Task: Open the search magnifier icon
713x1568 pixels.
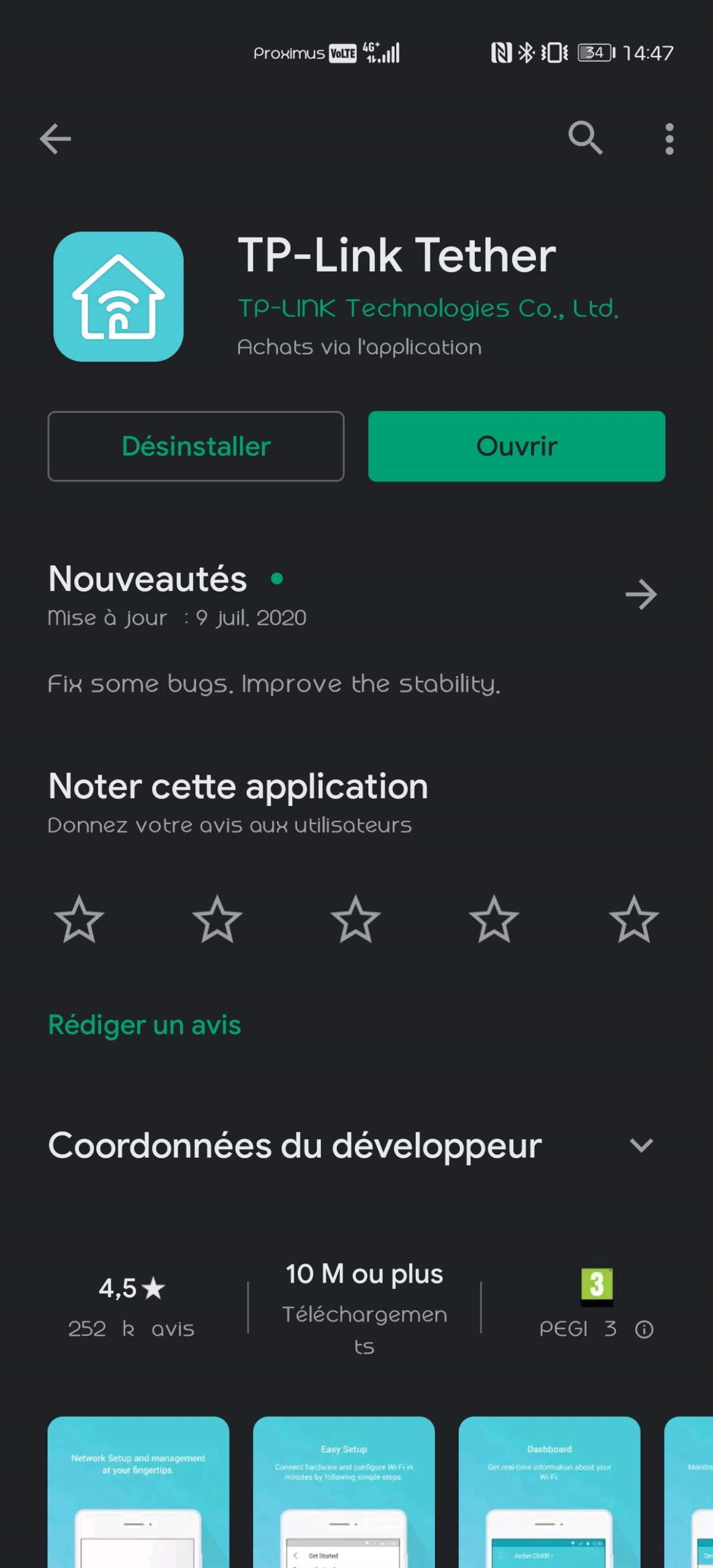Action: pyautogui.click(x=586, y=138)
